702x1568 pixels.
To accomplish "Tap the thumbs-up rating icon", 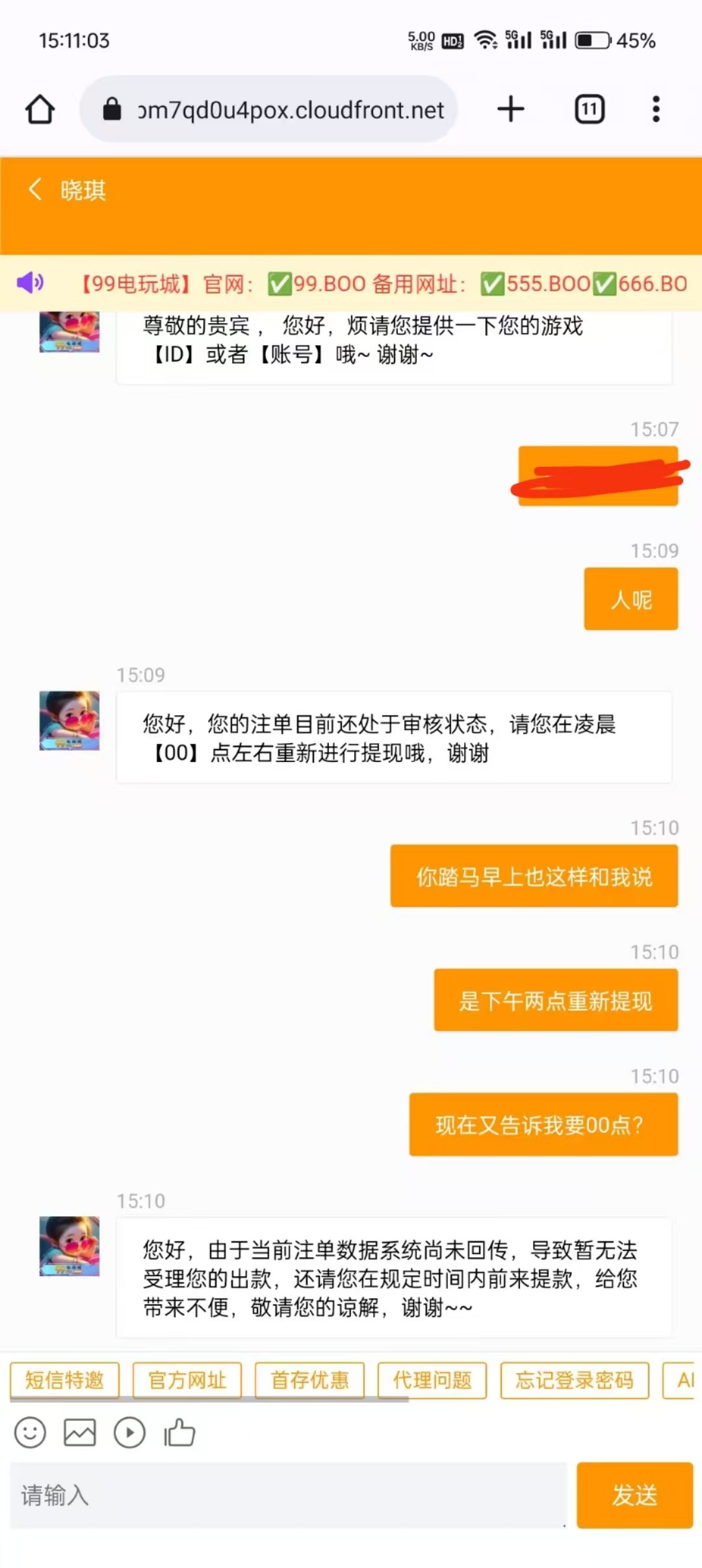I will click(x=179, y=1432).
